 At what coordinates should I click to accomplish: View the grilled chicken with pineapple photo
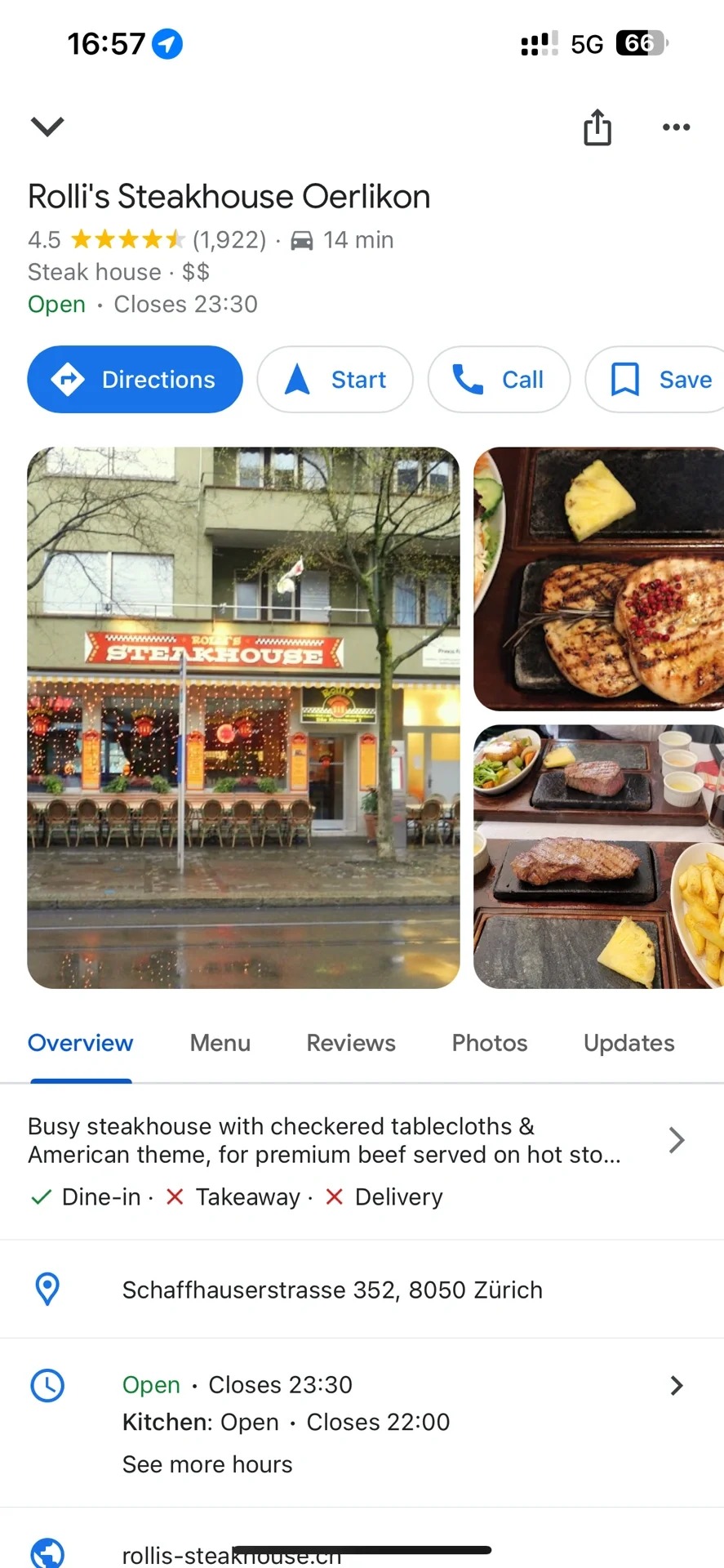[598, 578]
